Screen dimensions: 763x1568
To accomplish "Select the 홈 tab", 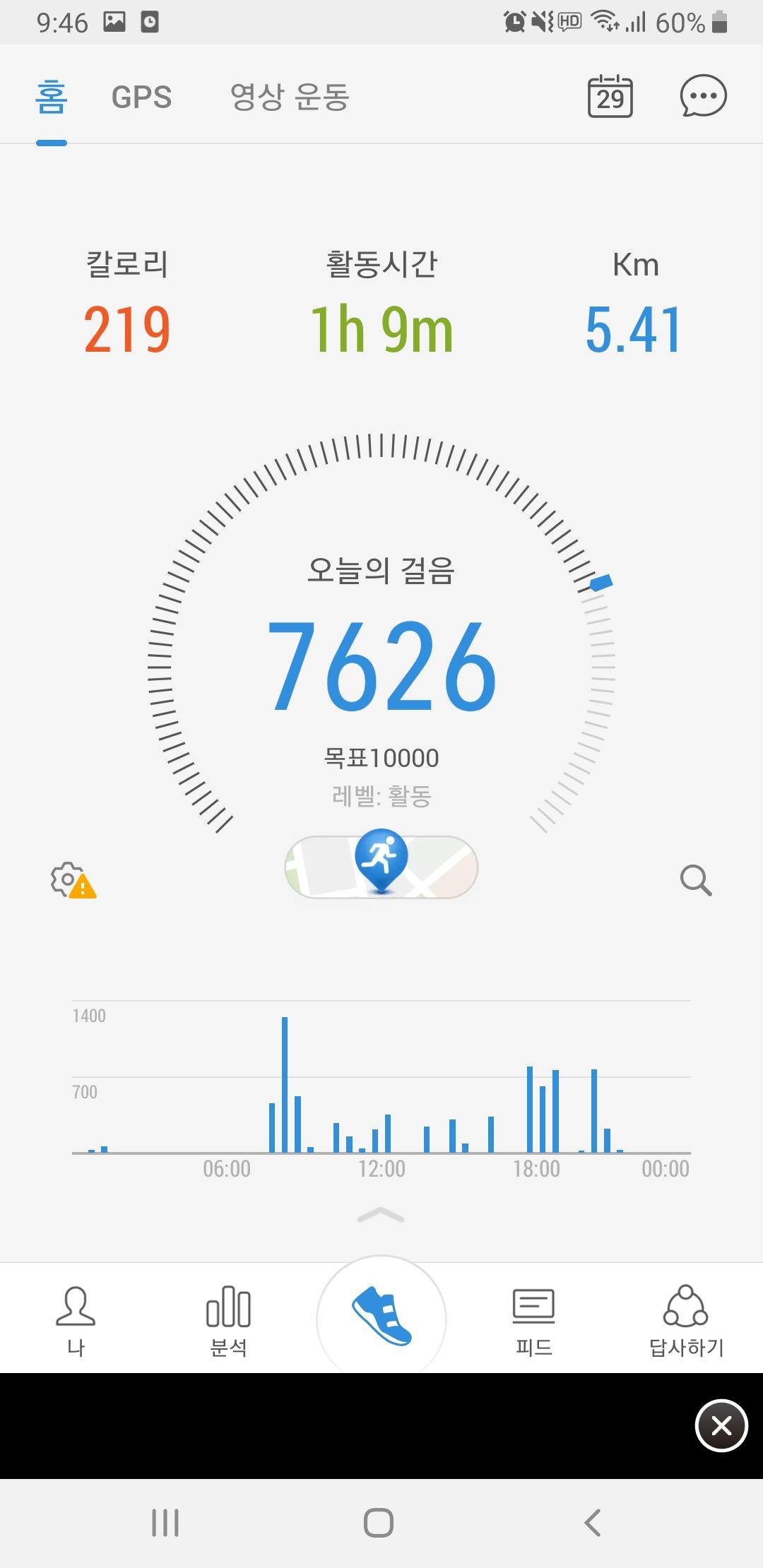I will click(52, 97).
